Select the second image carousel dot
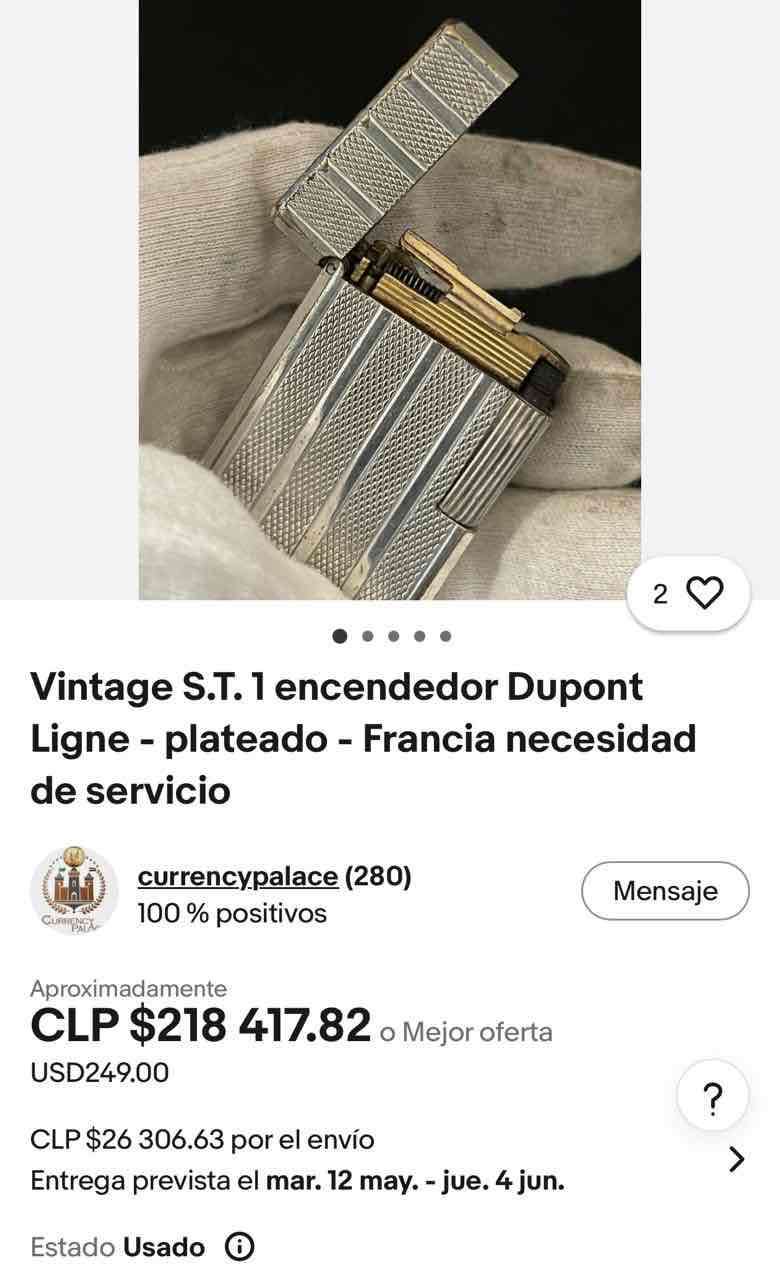This screenshot has height=1280, width=780. point(368,634)
